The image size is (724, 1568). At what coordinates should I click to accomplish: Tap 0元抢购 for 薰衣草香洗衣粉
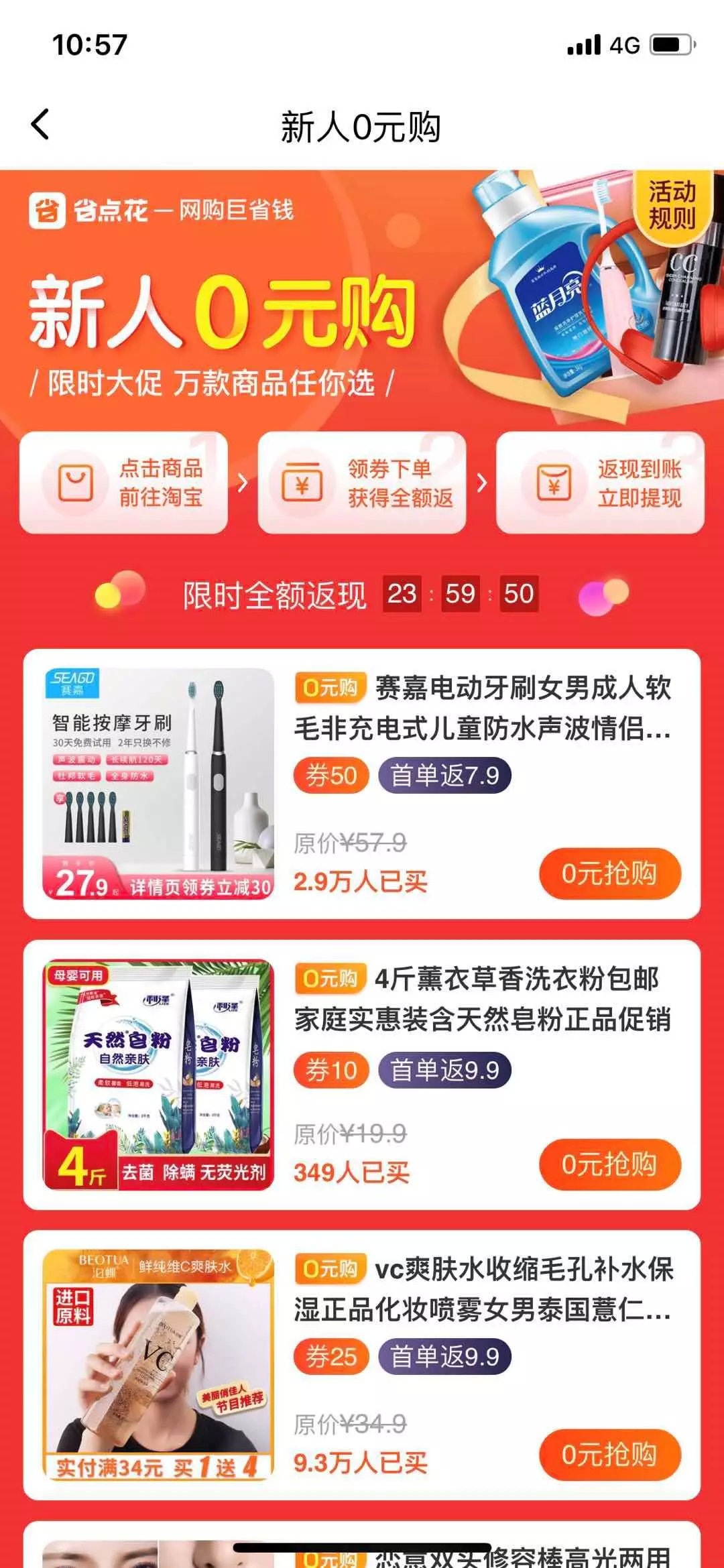[x=609, y=1164]
